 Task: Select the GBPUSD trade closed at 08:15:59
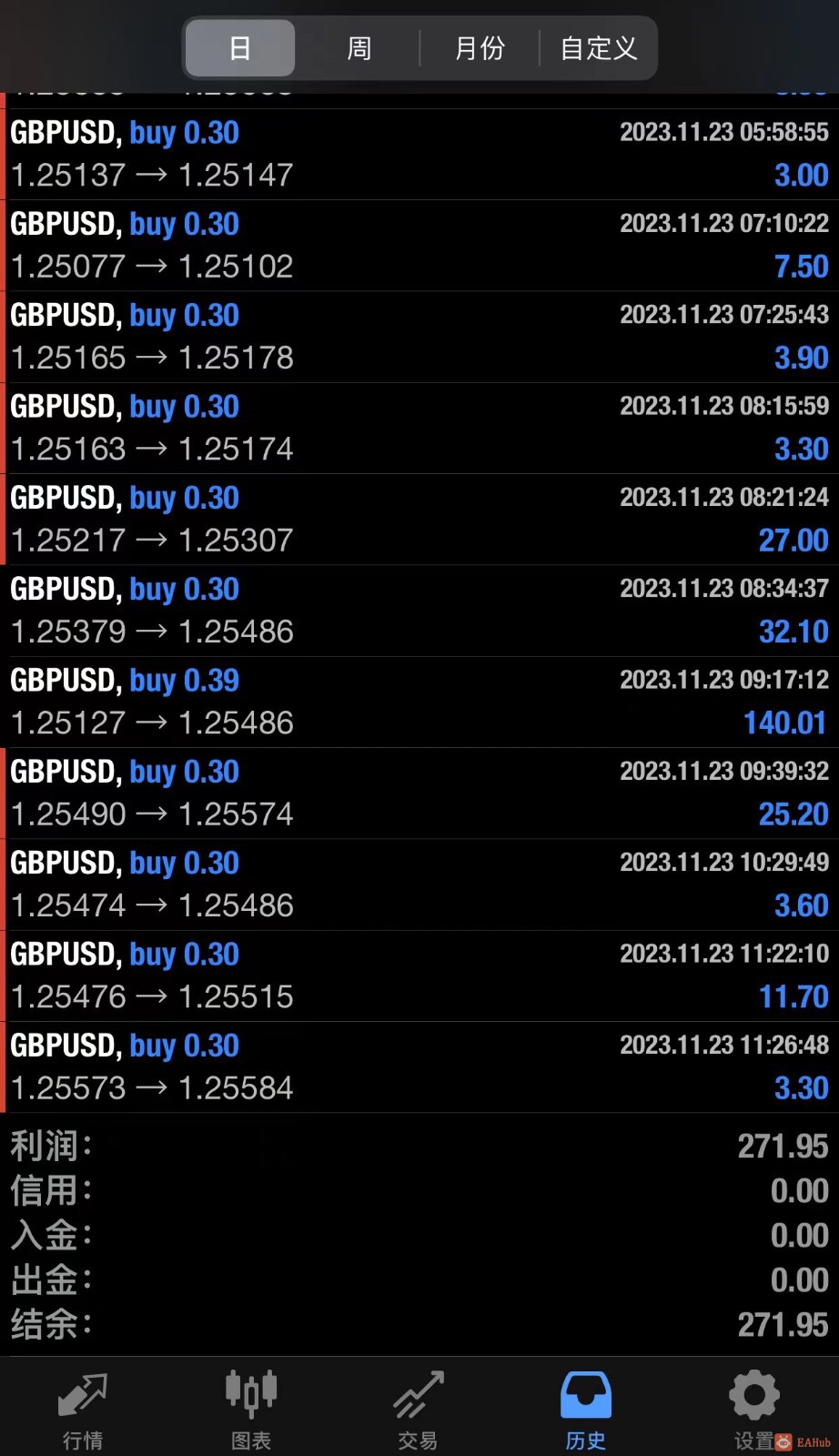[419, 428]
